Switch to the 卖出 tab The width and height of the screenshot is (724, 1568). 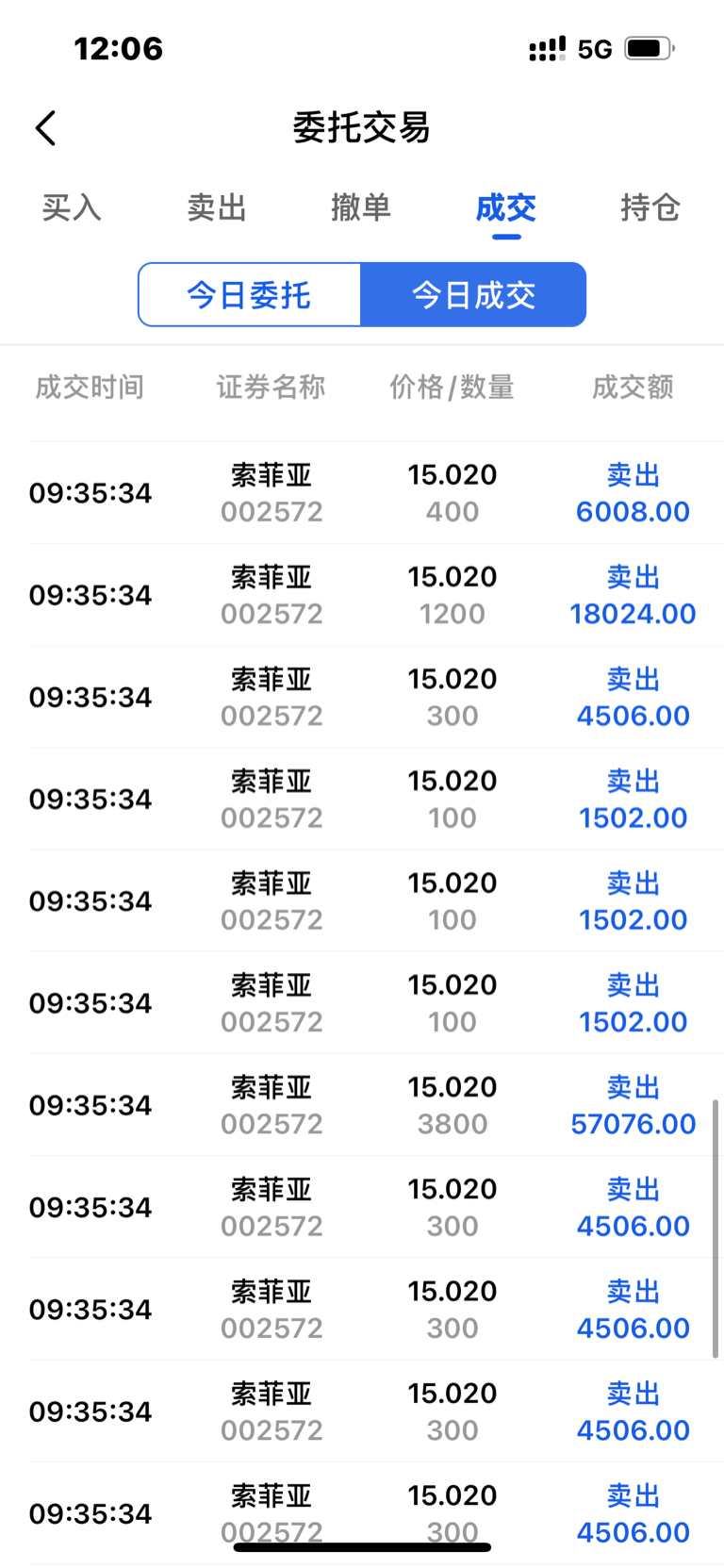(x=217, y=207)
